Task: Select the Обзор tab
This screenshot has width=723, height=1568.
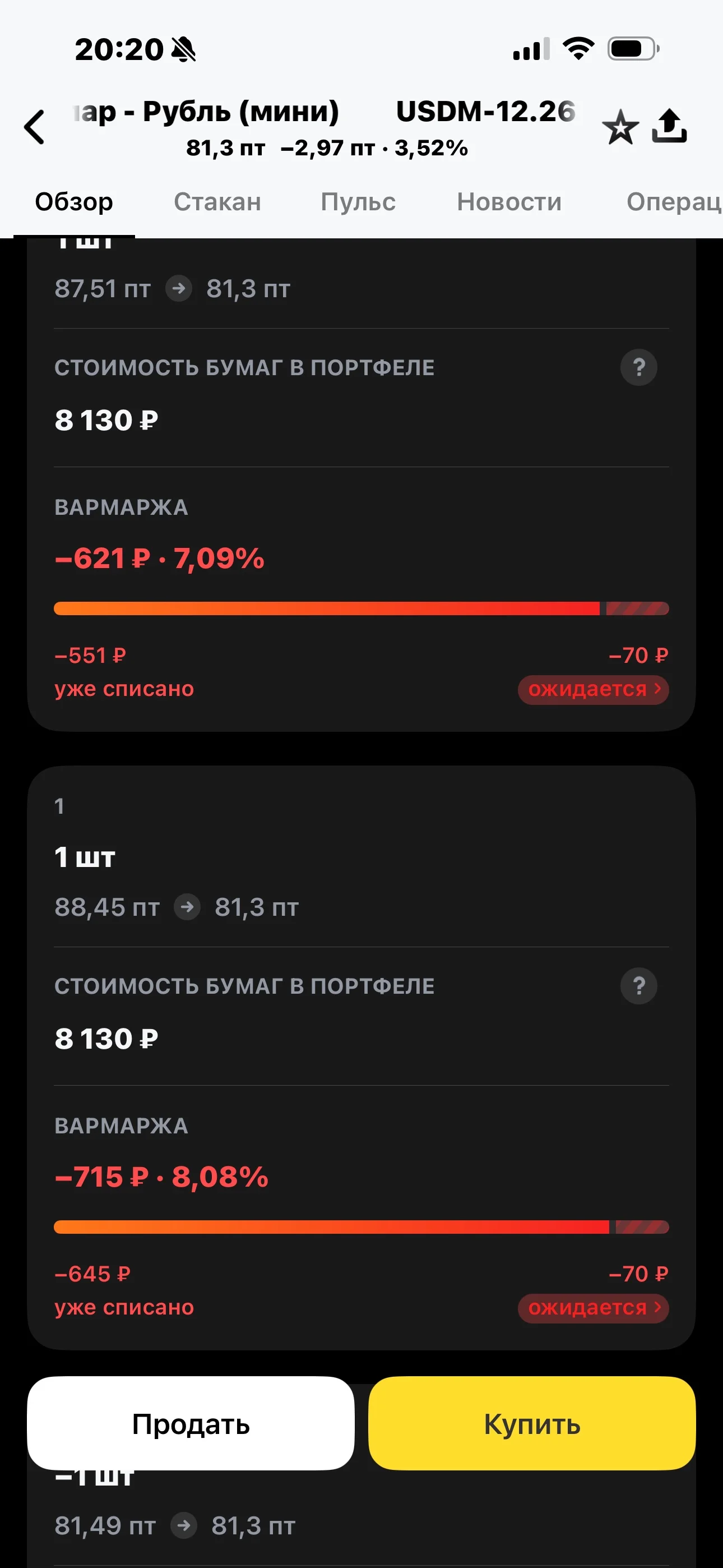Action: click(x=73, y=202)
